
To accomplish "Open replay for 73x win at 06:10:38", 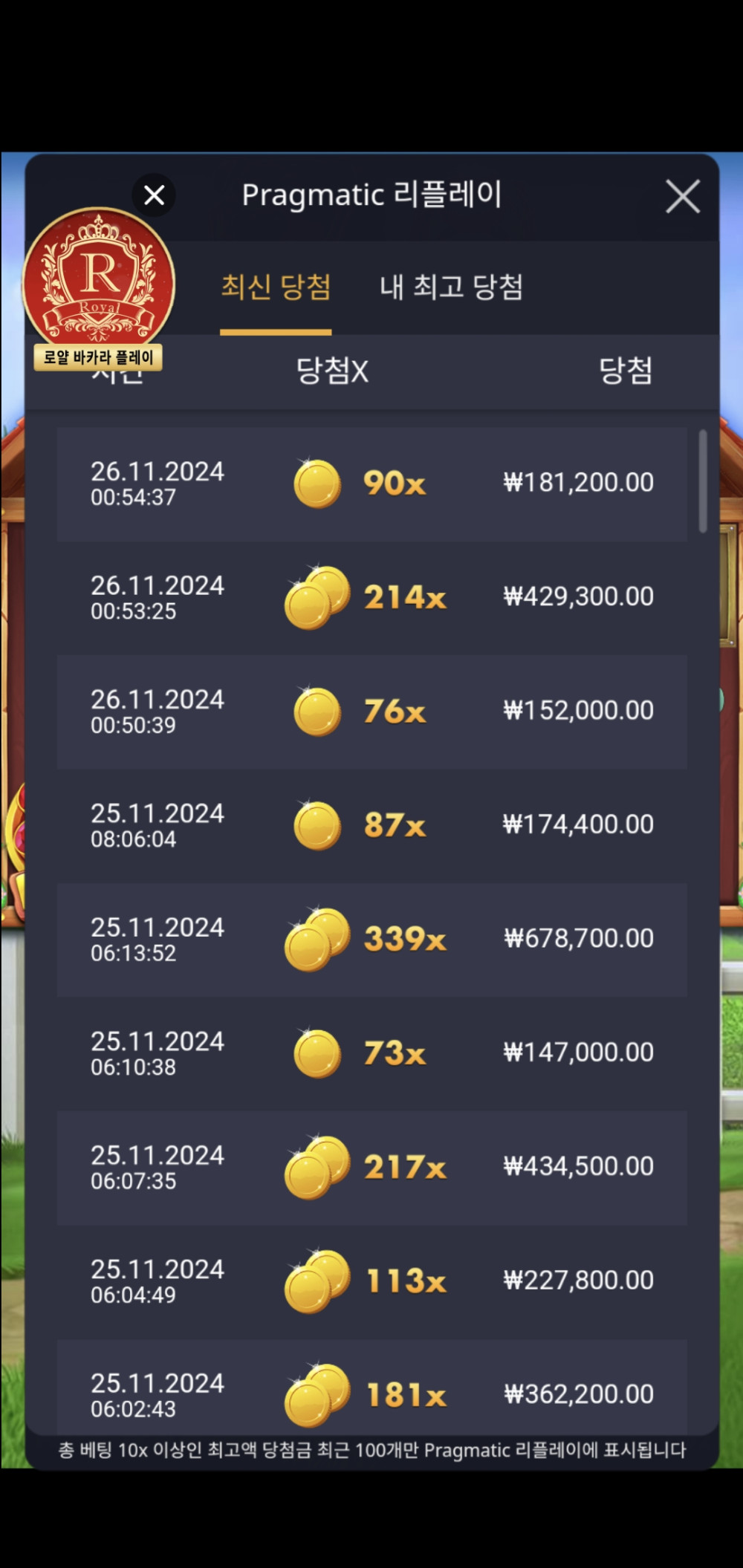I will [x=371, y=1053].
